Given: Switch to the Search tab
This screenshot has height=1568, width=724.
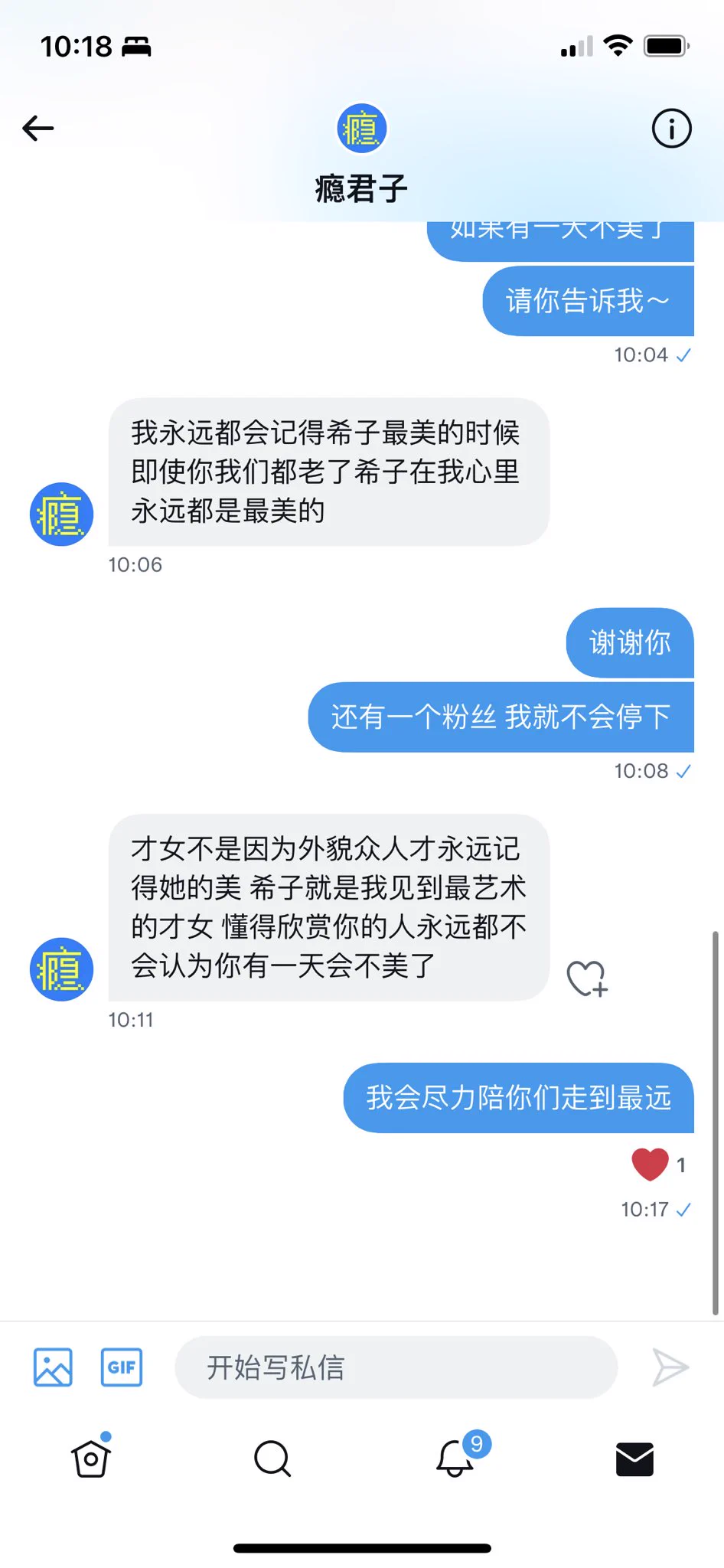Looking at the screenshot, I should pos(272,1459).
